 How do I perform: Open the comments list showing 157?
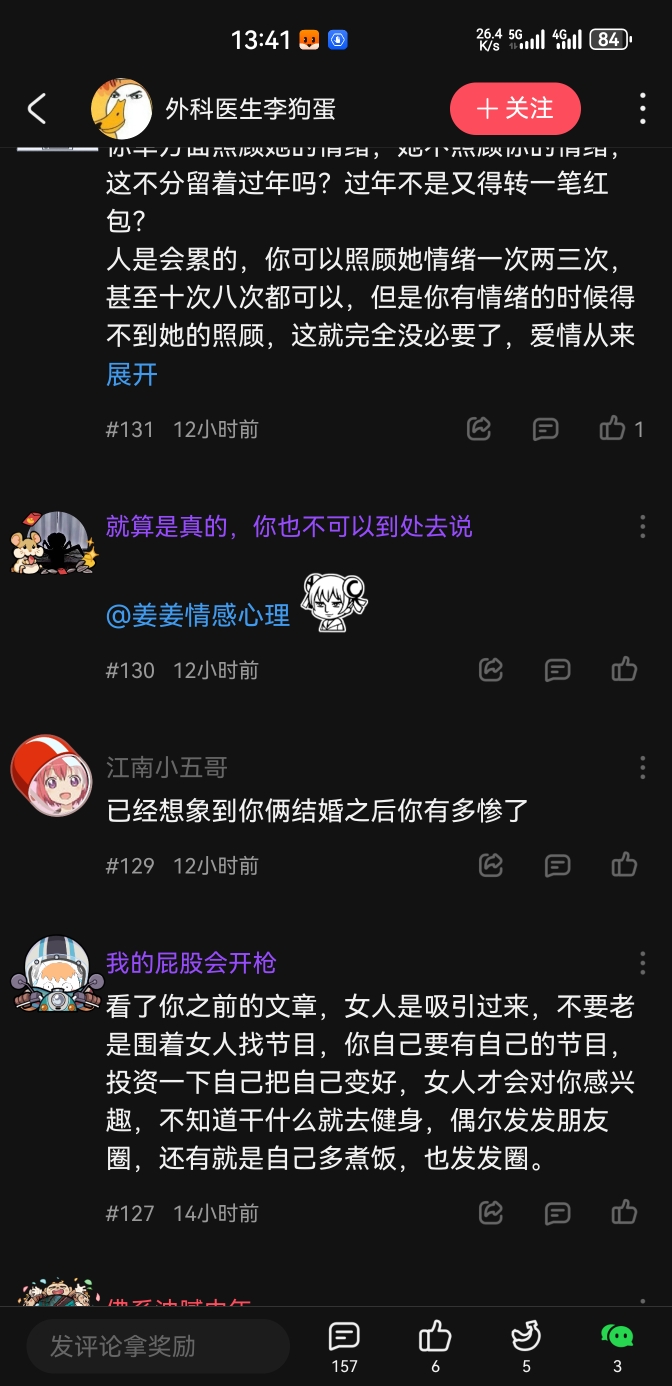pos(344,1345)
